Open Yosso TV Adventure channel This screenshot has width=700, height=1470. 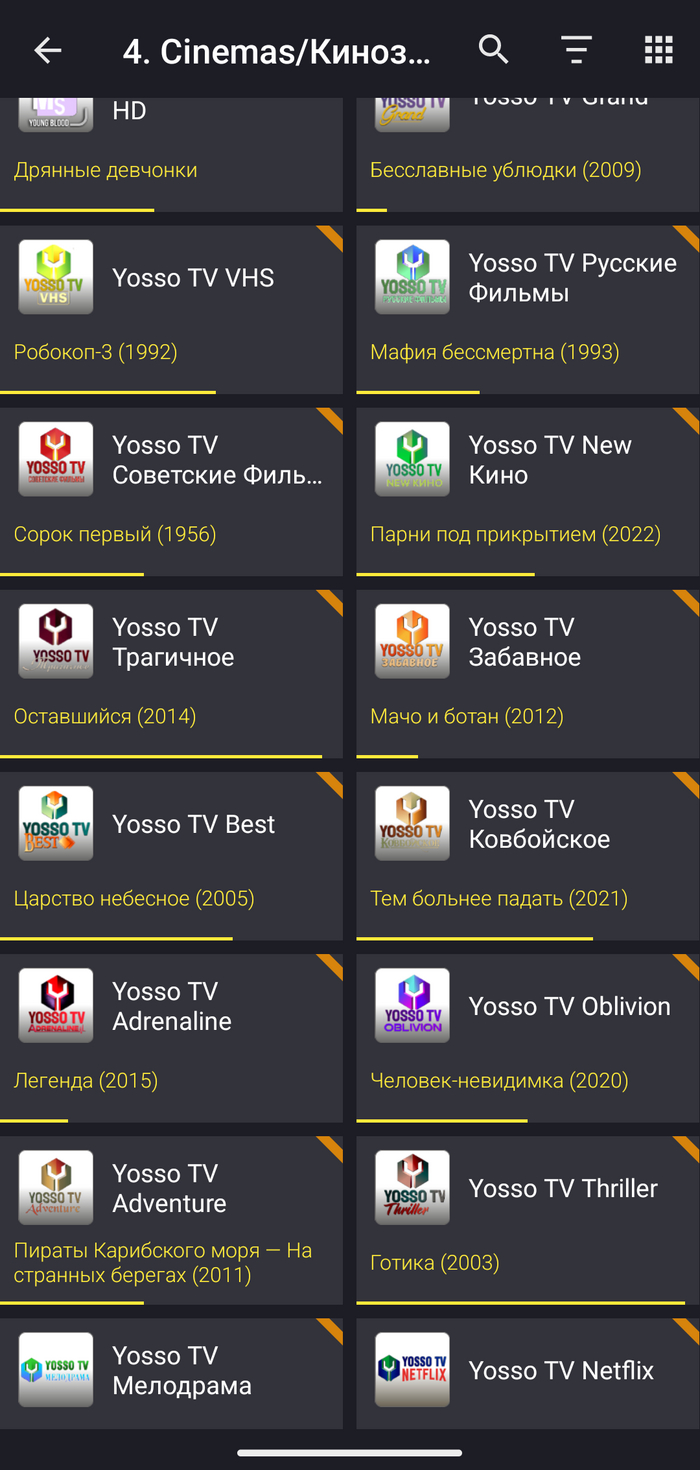[171, 1219]
